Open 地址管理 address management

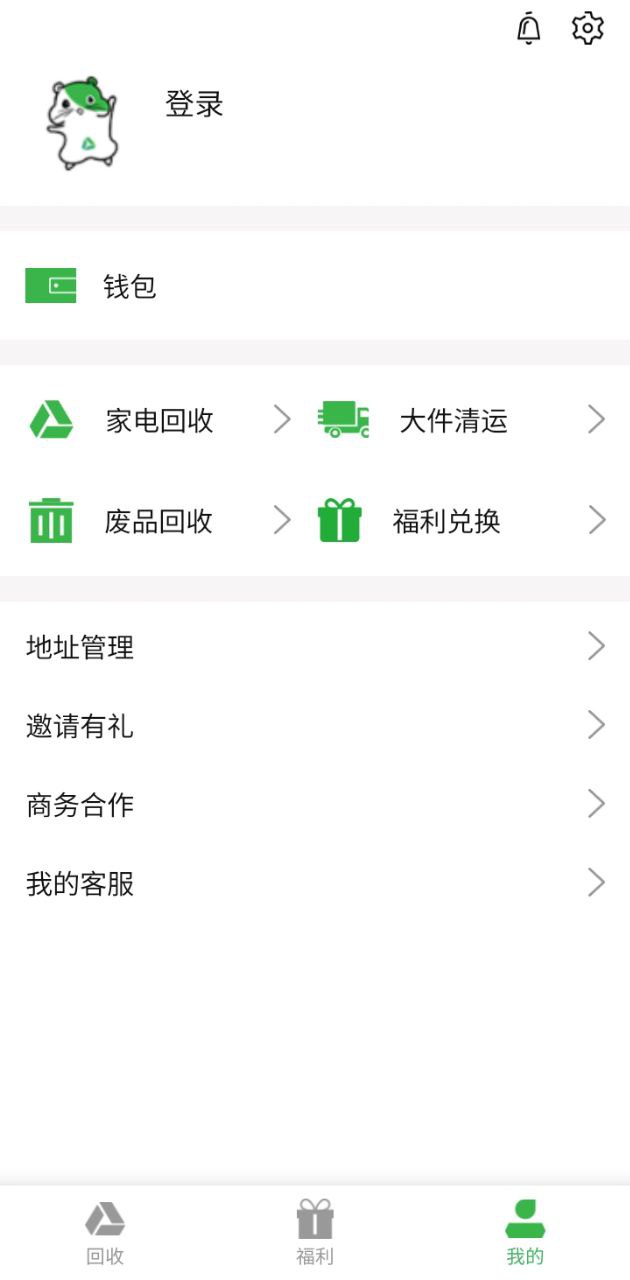(315, 647)
